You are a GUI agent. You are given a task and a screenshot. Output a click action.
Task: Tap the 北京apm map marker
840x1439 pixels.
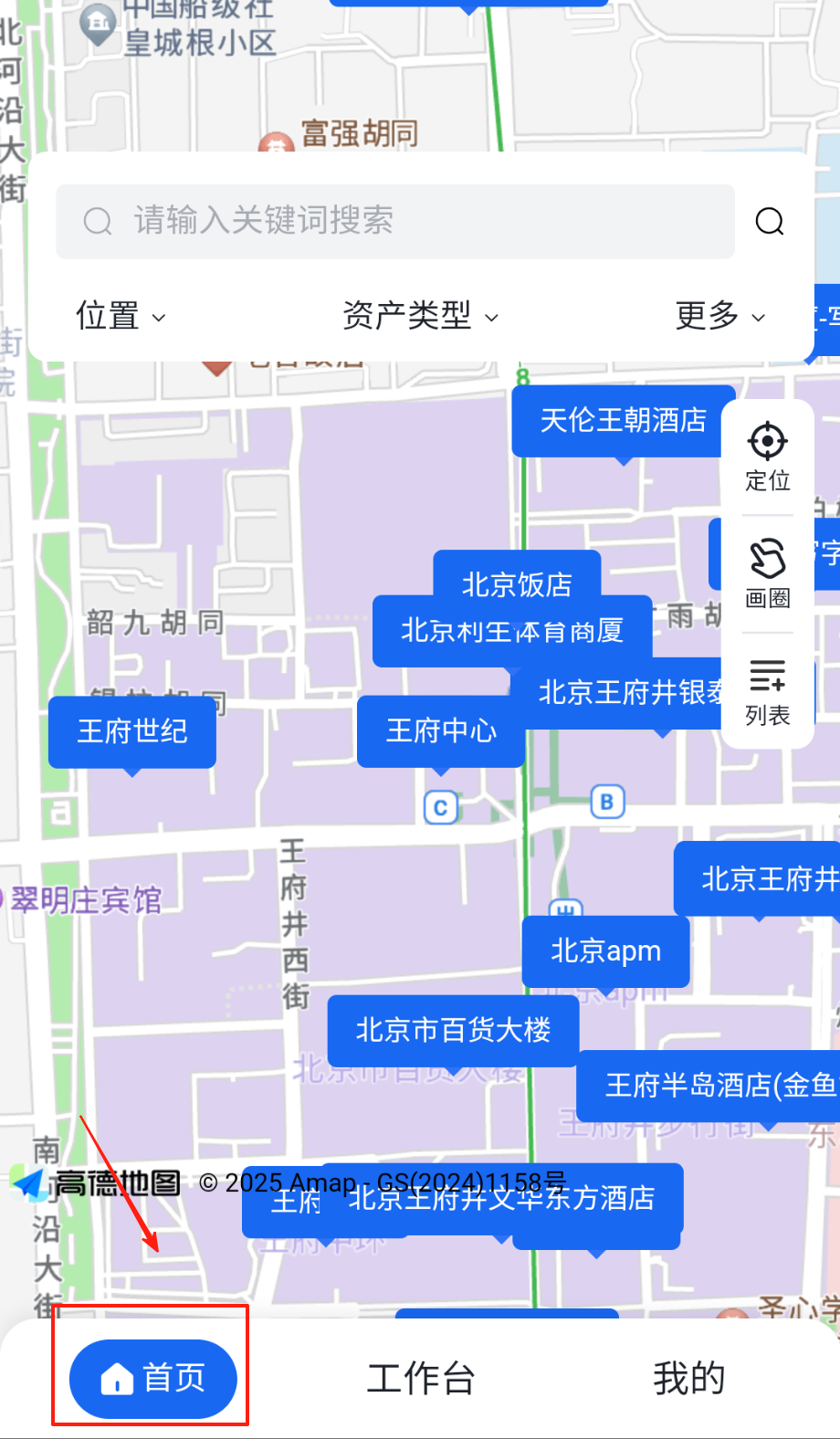coord(605,951)
